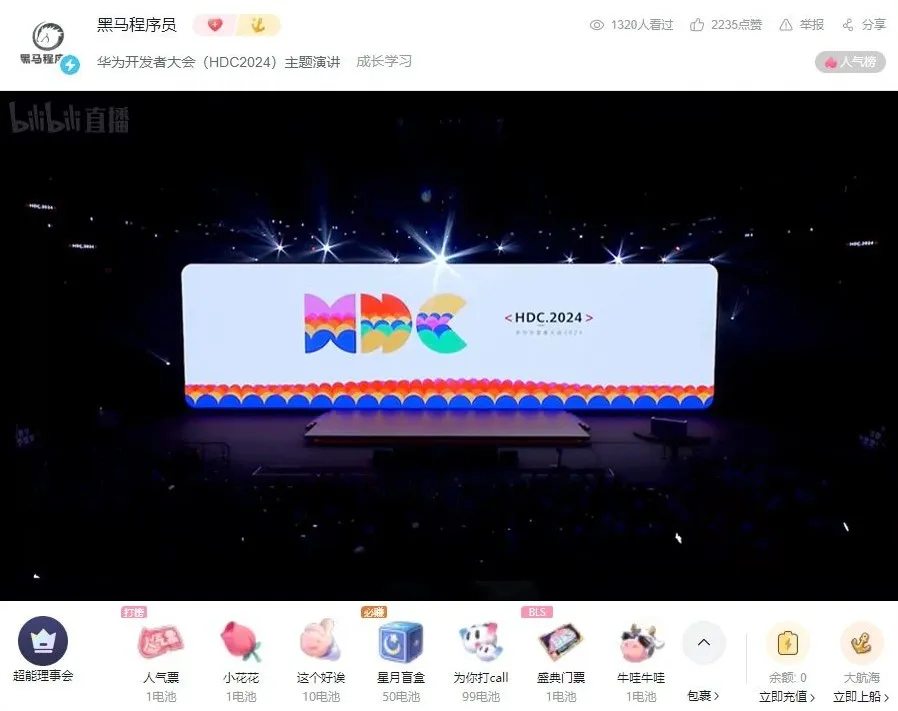This screenshot has width=898, height=711.
Task: Share this live stream via 分享
Action: pos(864,25)
